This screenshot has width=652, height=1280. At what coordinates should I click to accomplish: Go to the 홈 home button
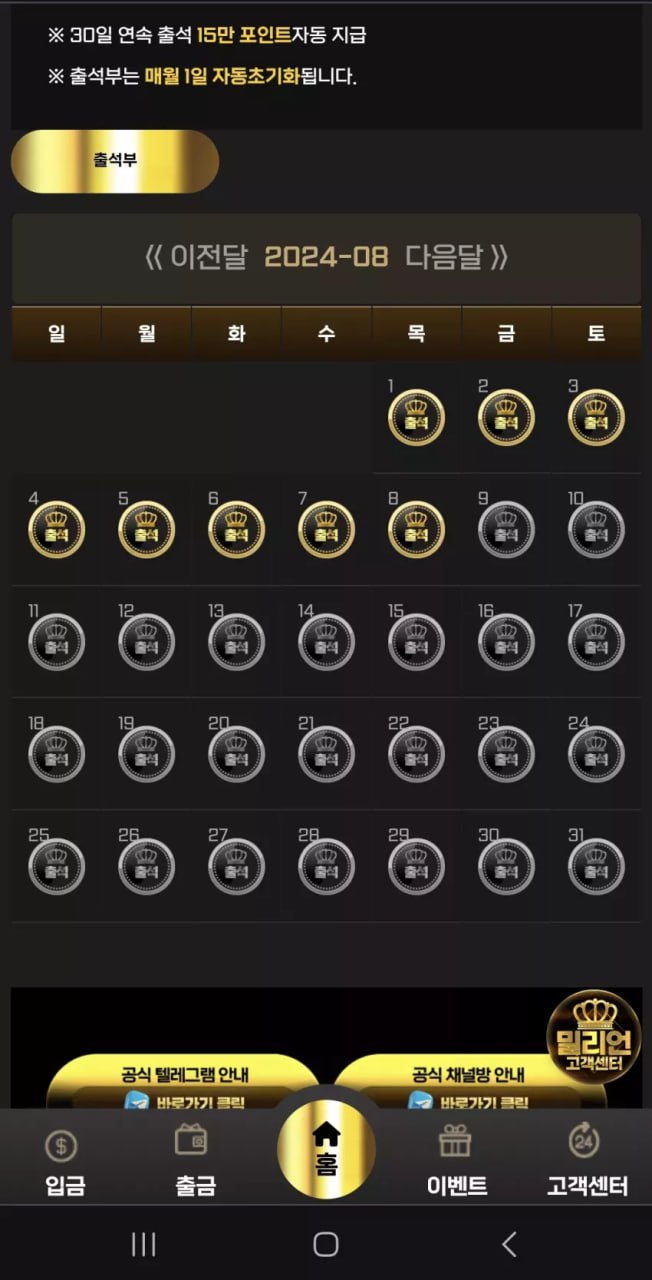[x=326, y=1149]
